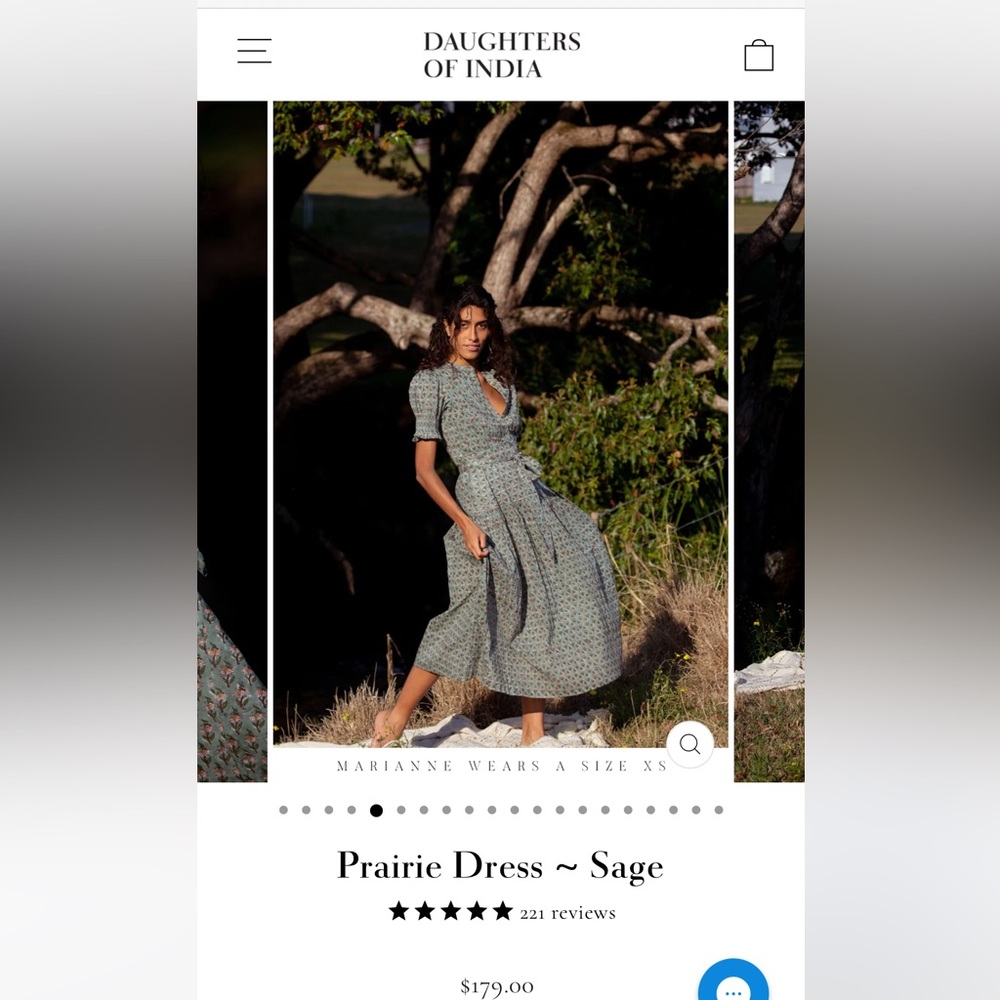The image size is (1000, 1000).
Task: Open the main Prairie Dress photo
Action: [500, 420]
